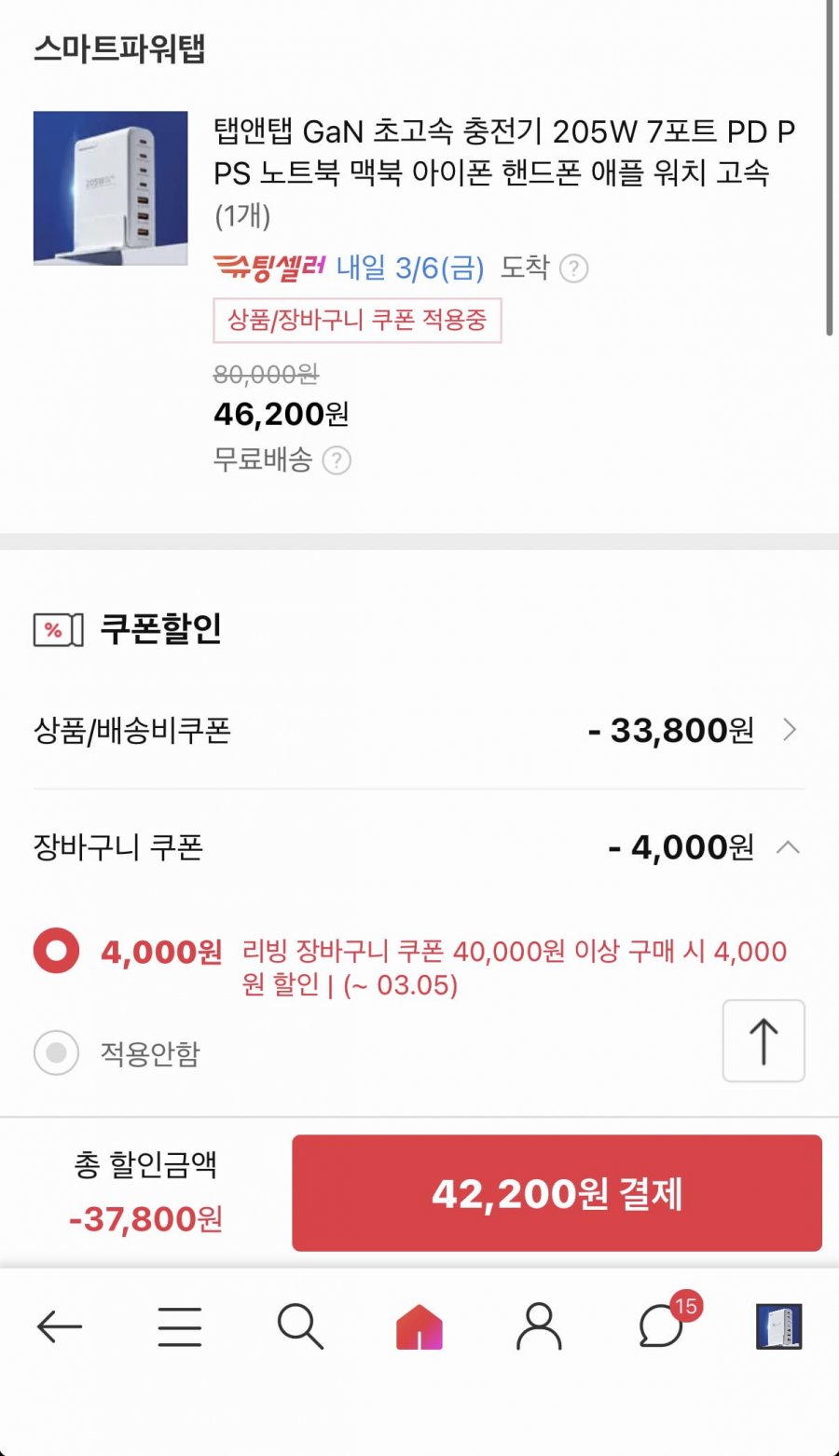This screenshot has width=839, height=1456.
Task: Open the GaN charger product thumbnail
Action: click(x=110, y=188)
